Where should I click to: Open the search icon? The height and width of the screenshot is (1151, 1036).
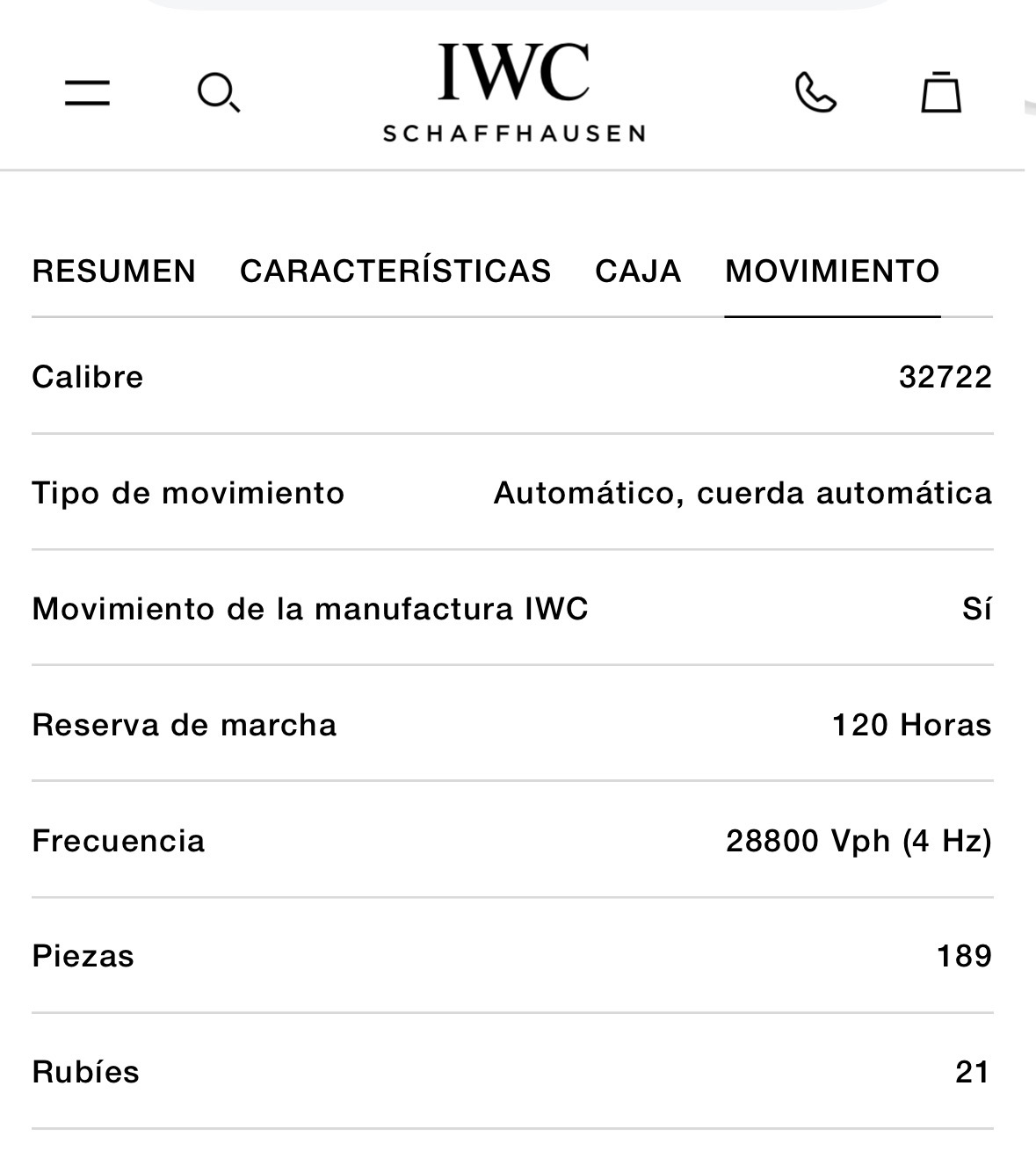[218, 92]
